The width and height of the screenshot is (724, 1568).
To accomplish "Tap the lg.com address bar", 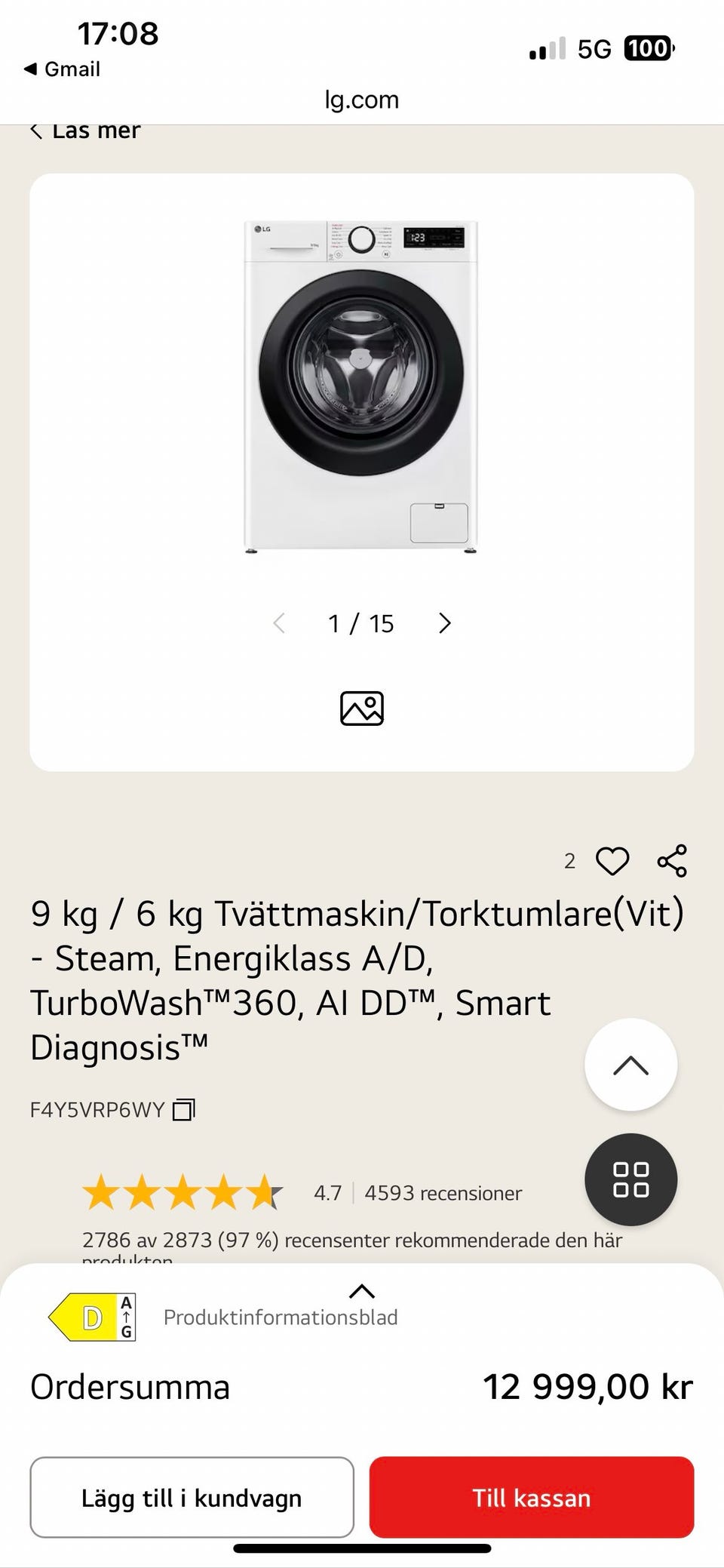I will 362,99.
